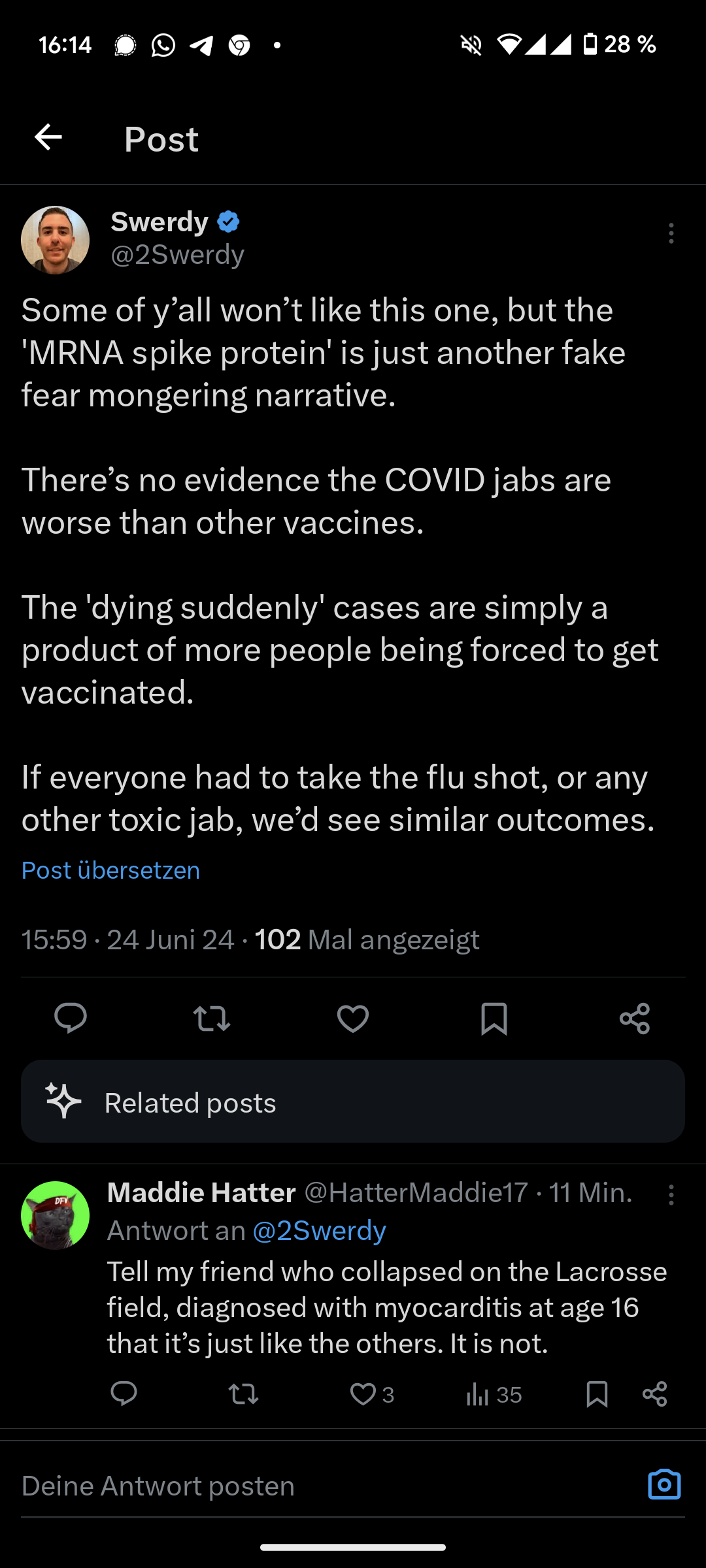Like Maddie Hatter's reply

click(363, 1394)
